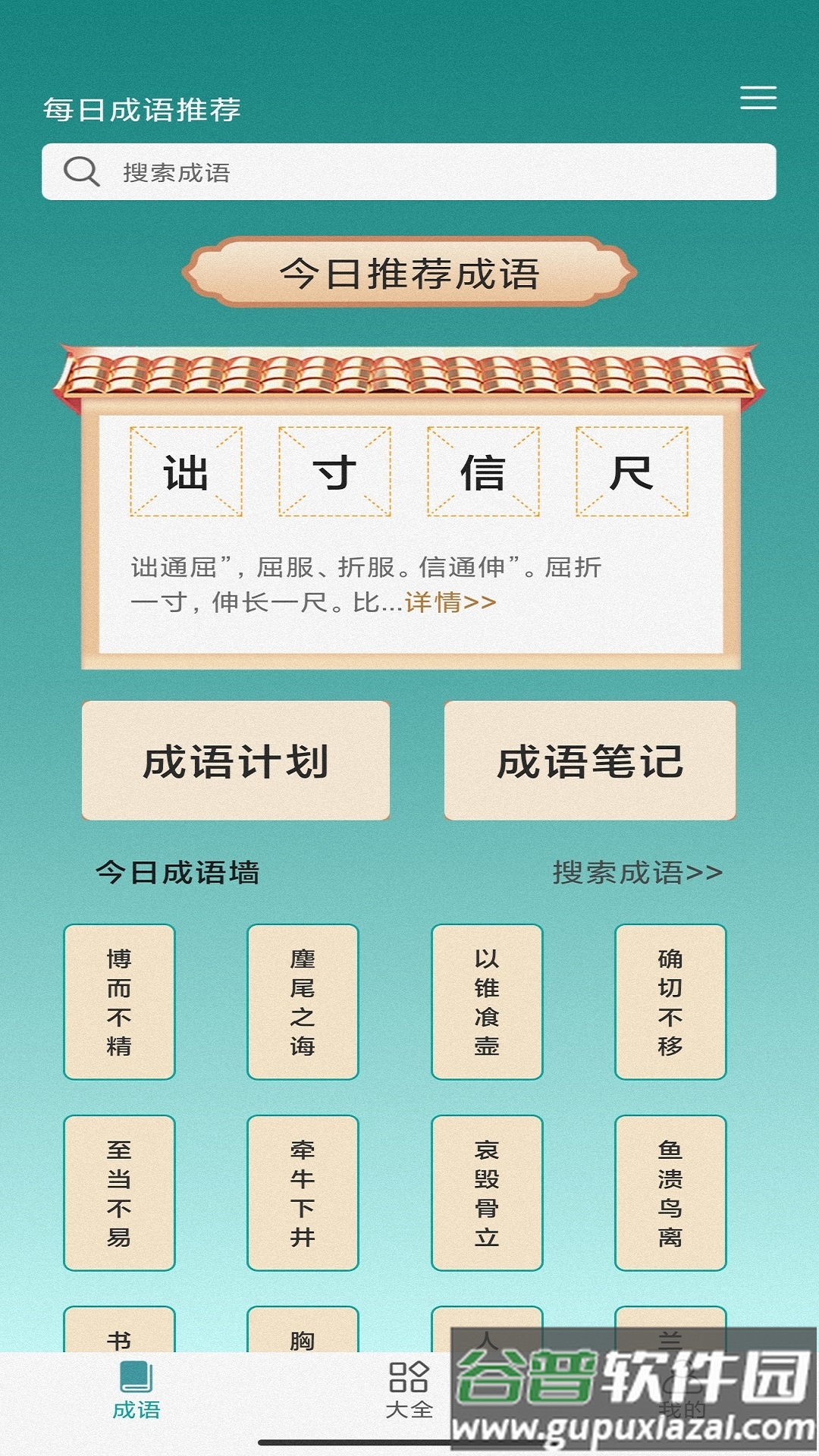Tap the 我的 profile icon at bottom right
This screenshot has width=819, height=1456.
[x=681, y=1378]
